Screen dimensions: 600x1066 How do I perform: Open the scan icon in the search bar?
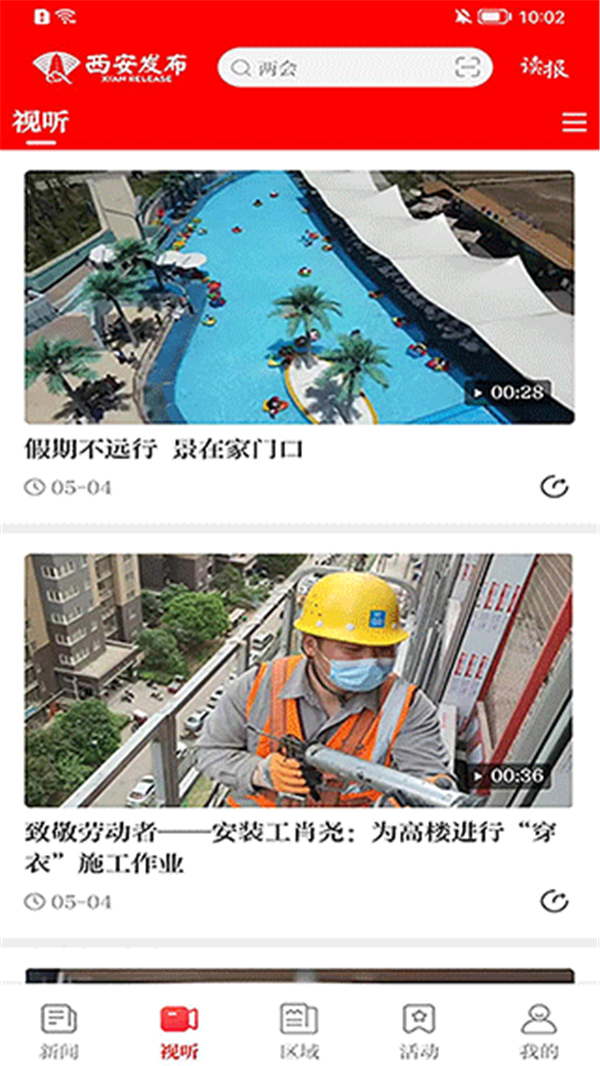(x=467, y=67)
